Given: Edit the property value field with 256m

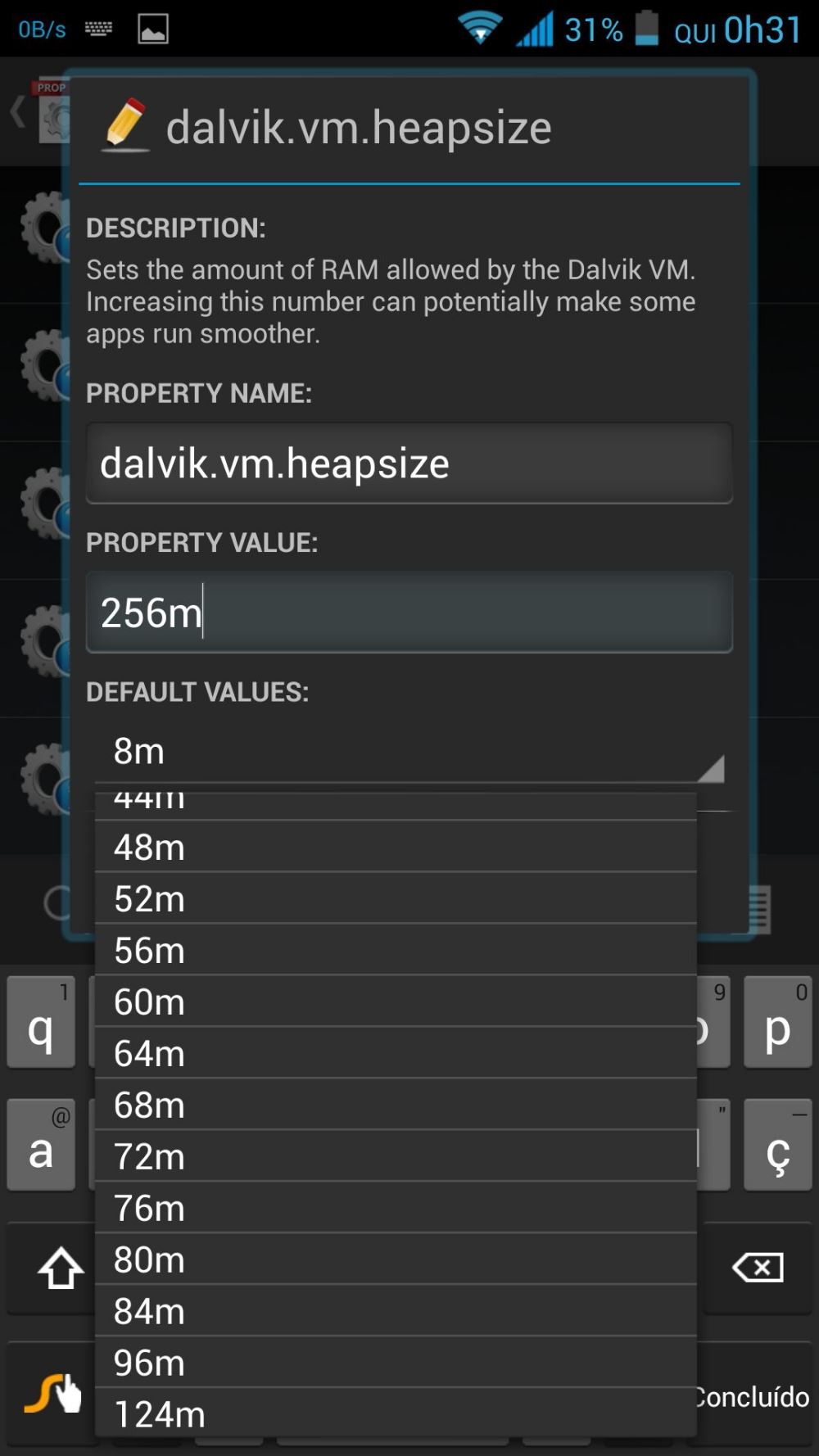Looking at the screenshot, I should pos(409,613).
